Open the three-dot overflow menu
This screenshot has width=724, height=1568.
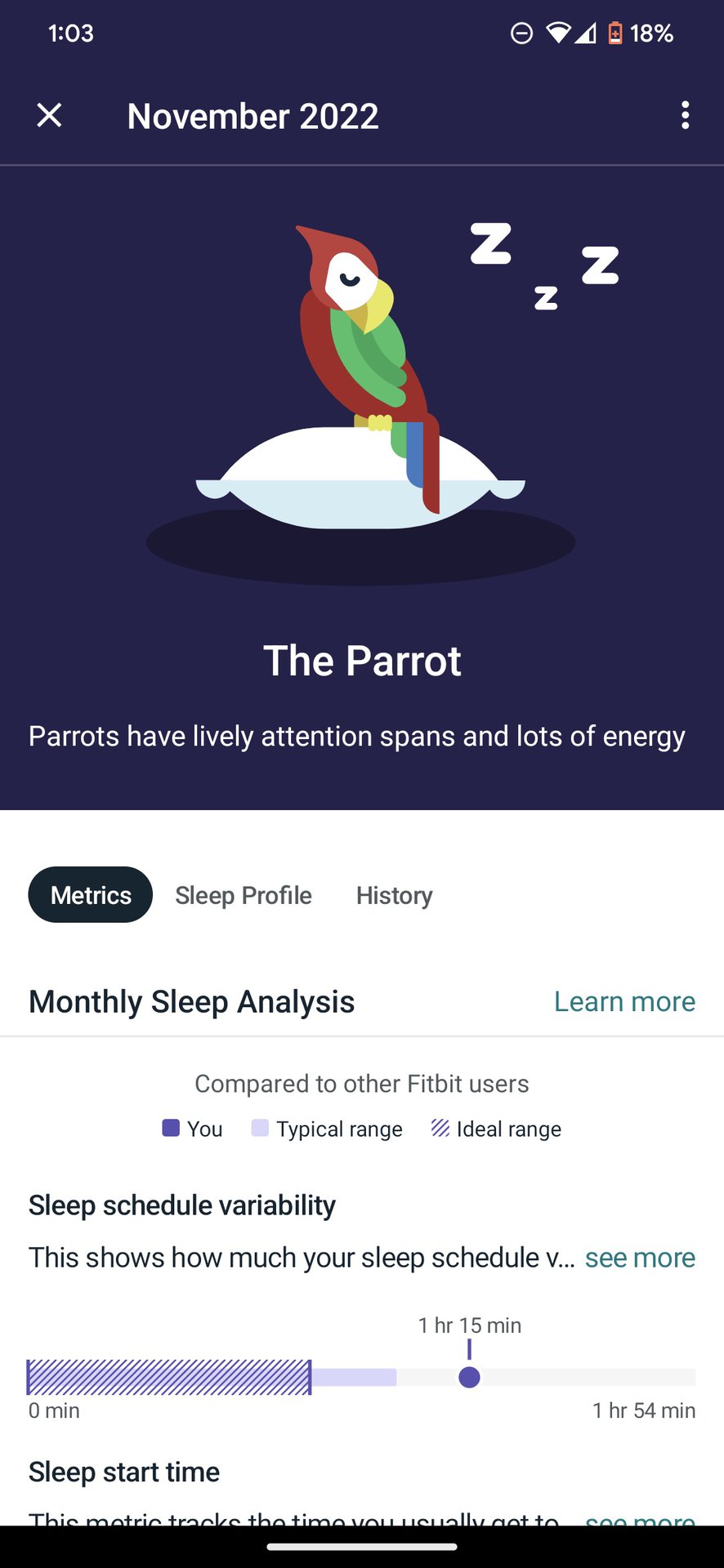[685, 115]
